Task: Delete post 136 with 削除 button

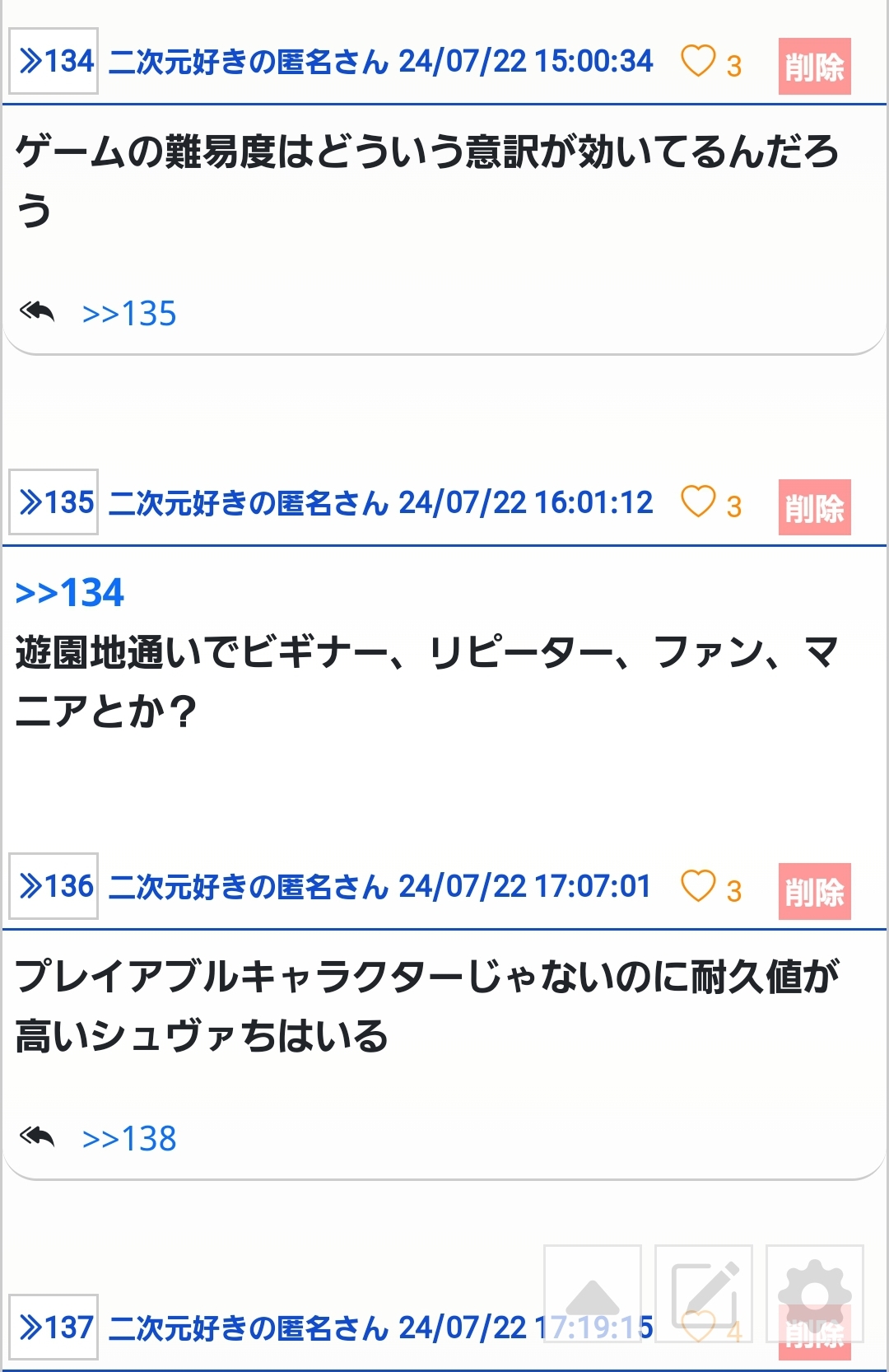Action: click(814, 892)
